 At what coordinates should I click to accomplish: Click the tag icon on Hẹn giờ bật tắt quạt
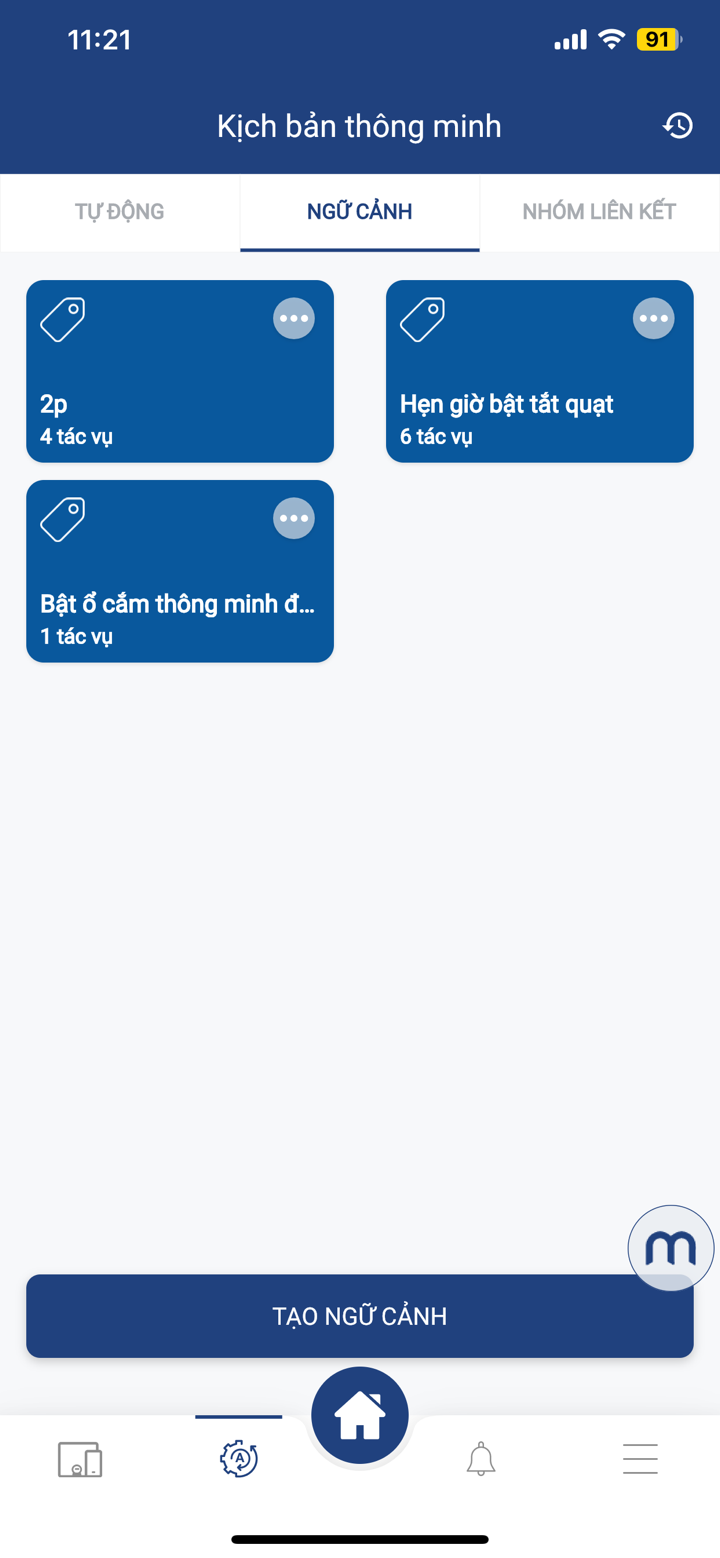422,318
